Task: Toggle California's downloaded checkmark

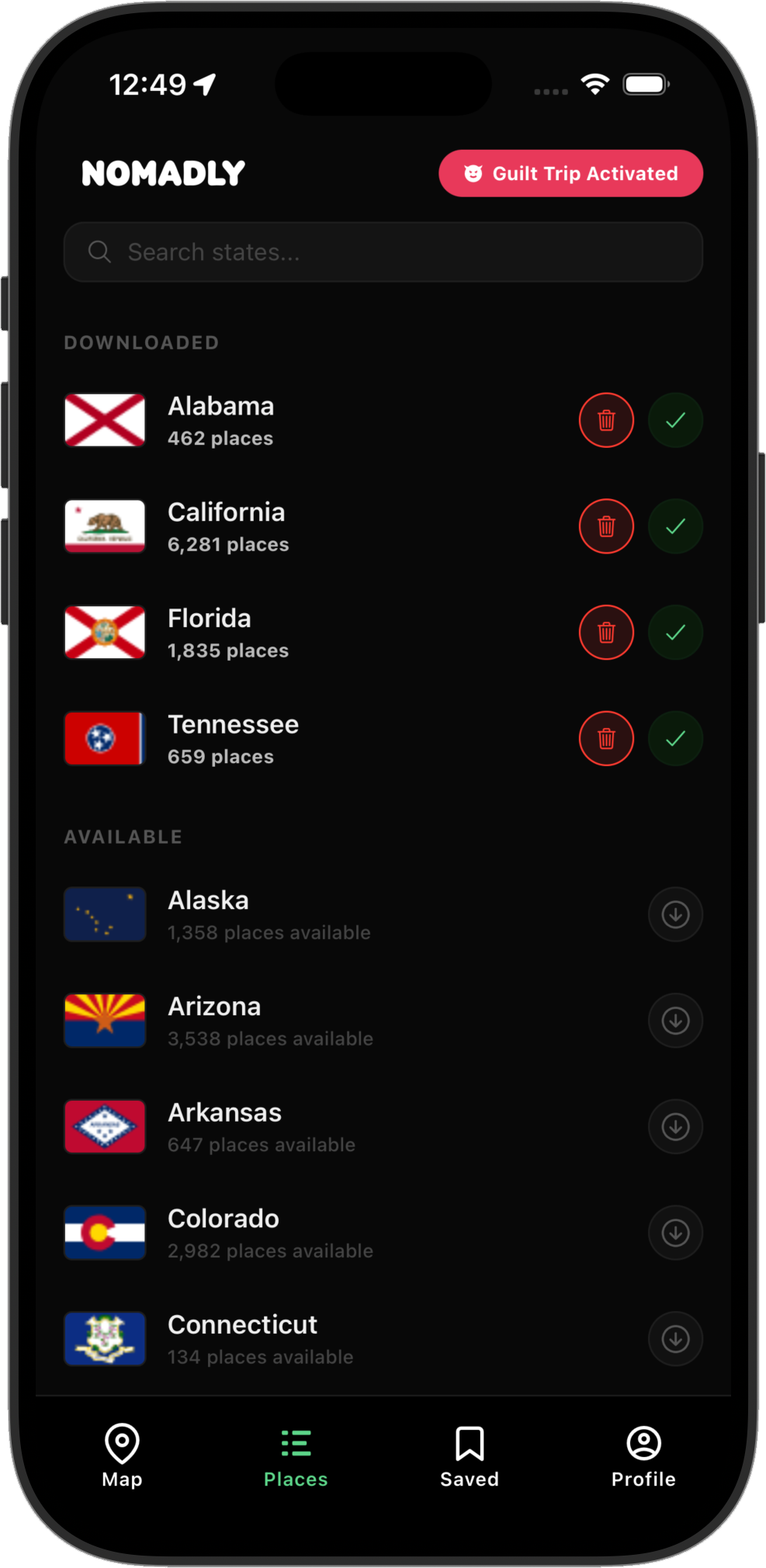Action: (x=675, y=526)
